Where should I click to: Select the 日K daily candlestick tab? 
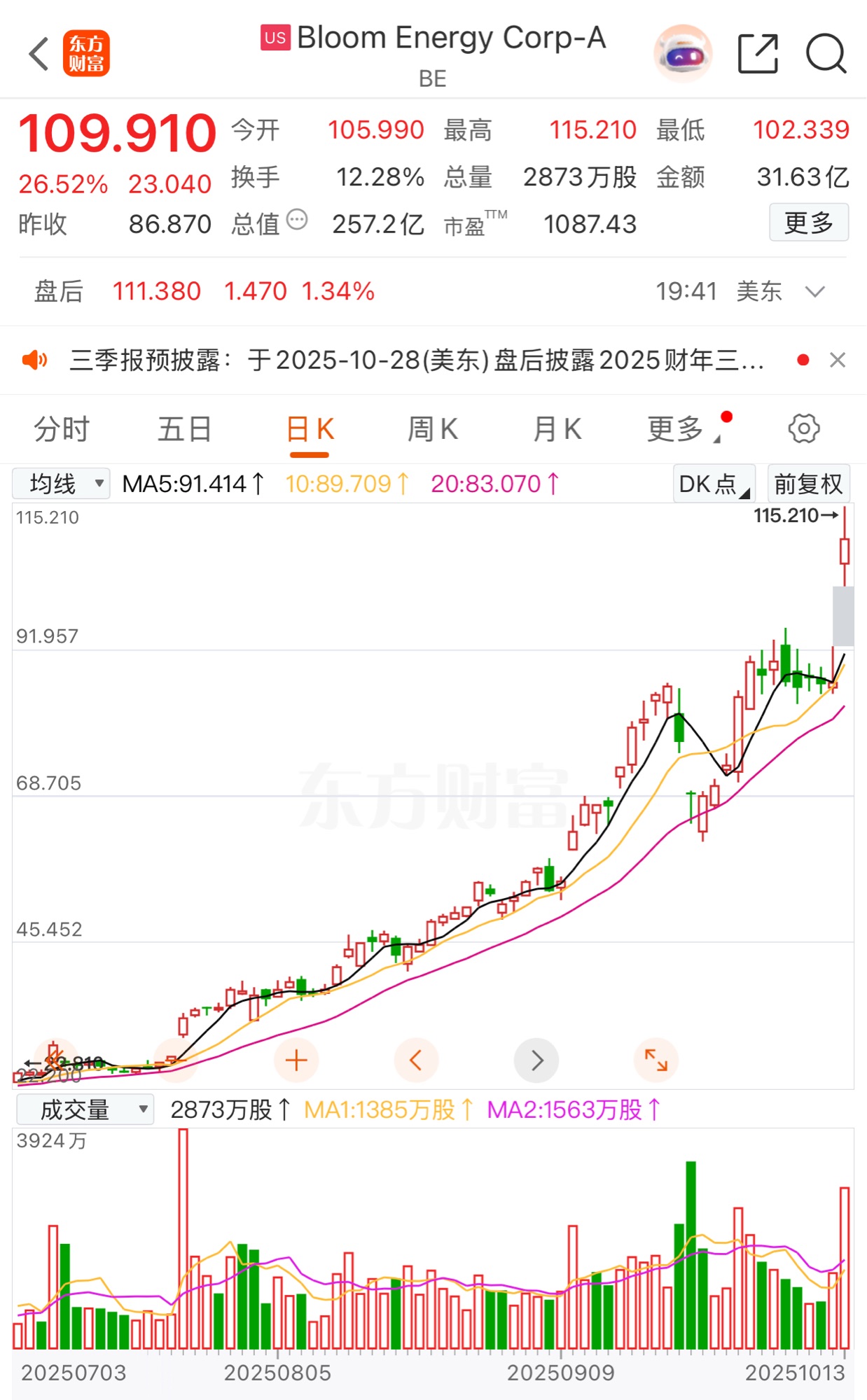(x=310, y=429)
